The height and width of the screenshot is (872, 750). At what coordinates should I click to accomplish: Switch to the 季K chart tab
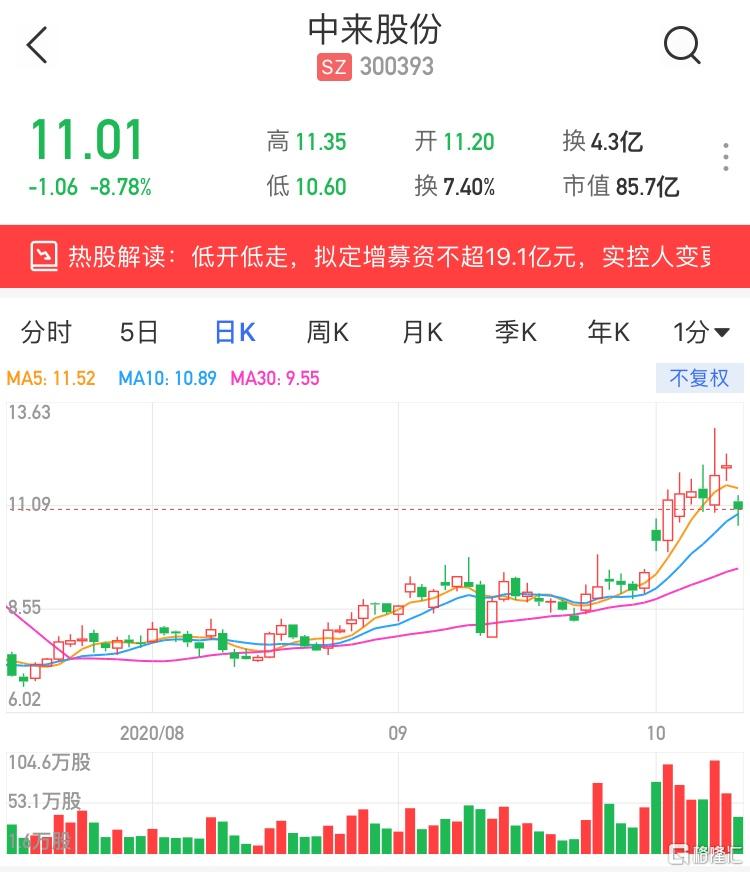point(516,332)
